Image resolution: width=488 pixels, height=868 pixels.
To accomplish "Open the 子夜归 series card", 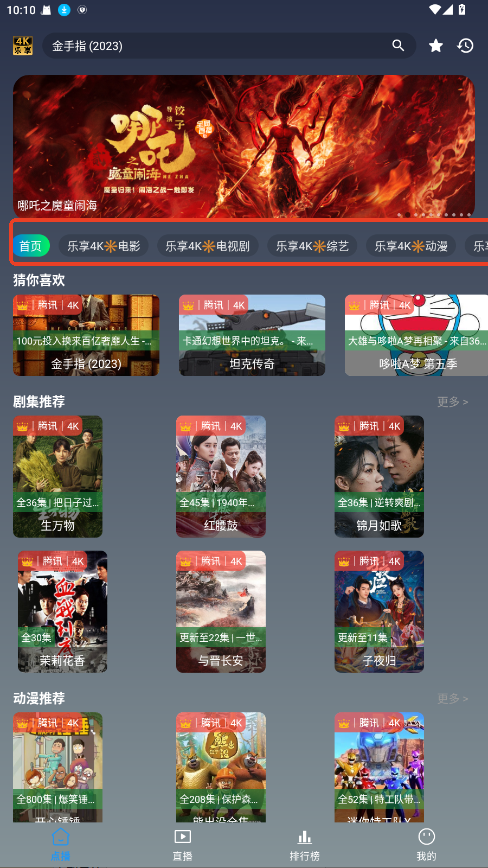I will click(379, 612).
